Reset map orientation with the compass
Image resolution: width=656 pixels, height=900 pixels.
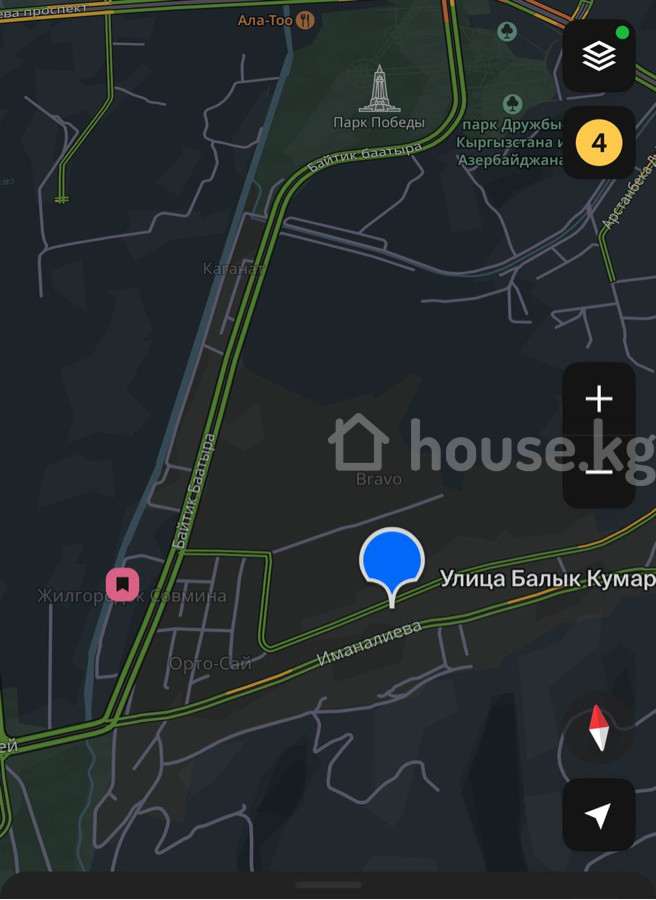coord(598,728)
